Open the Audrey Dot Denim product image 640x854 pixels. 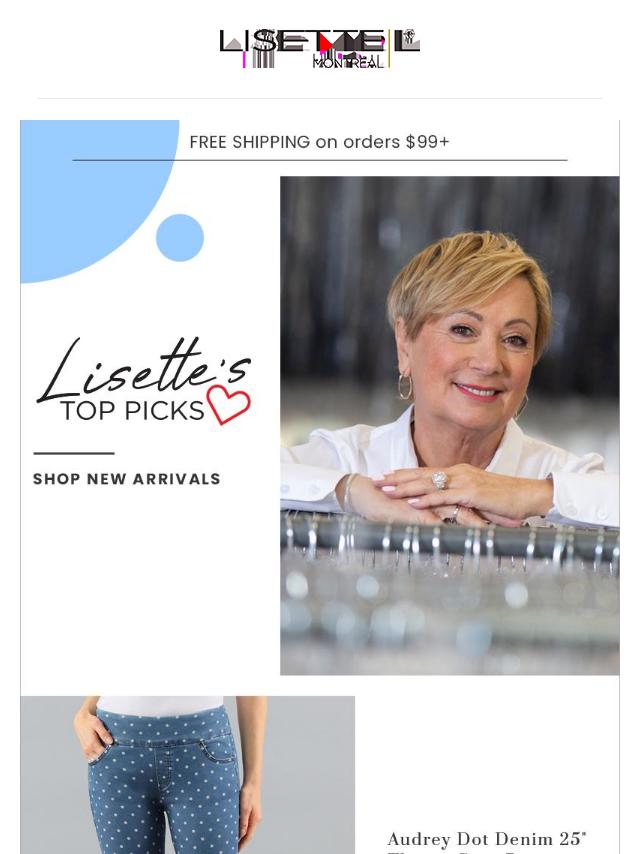[187, 775]
